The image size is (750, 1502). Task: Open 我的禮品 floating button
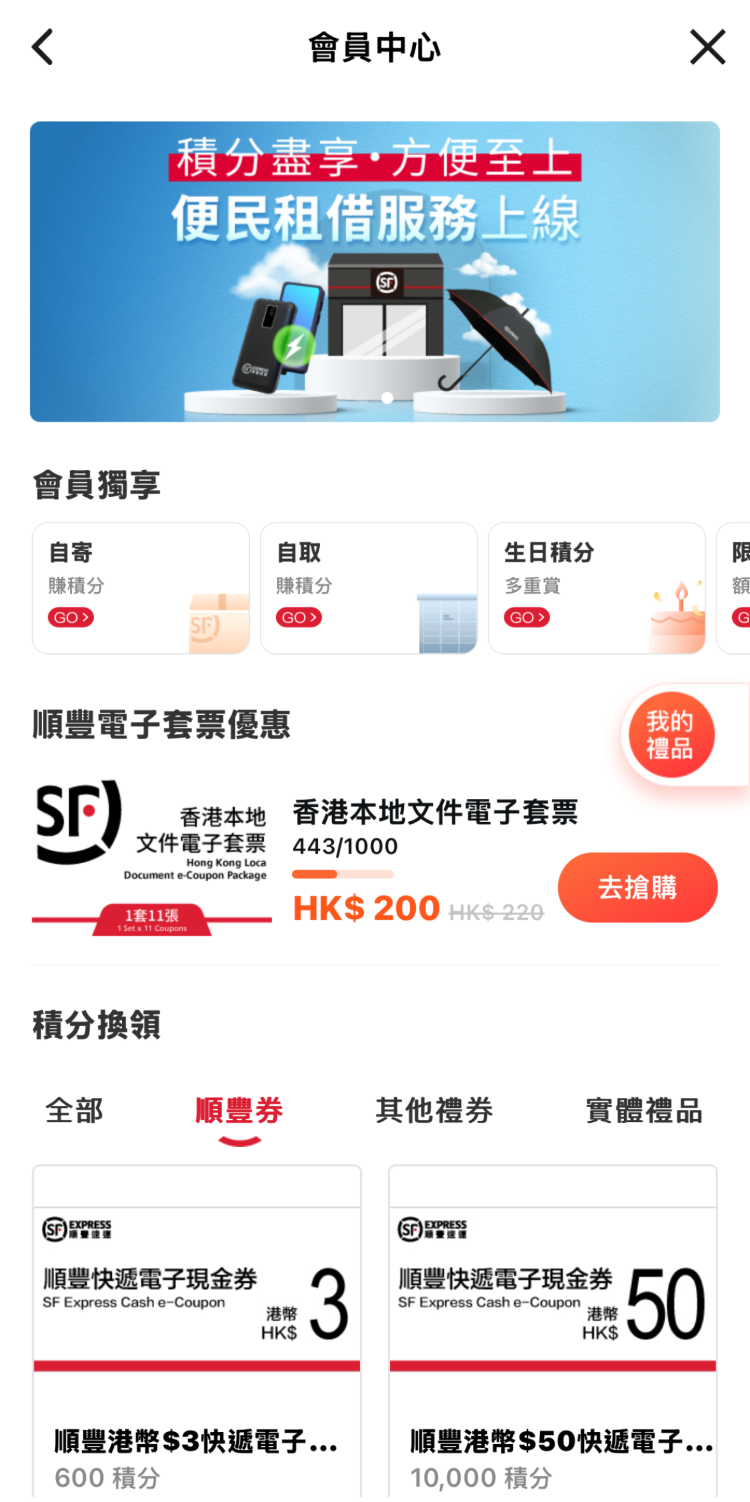670,736
